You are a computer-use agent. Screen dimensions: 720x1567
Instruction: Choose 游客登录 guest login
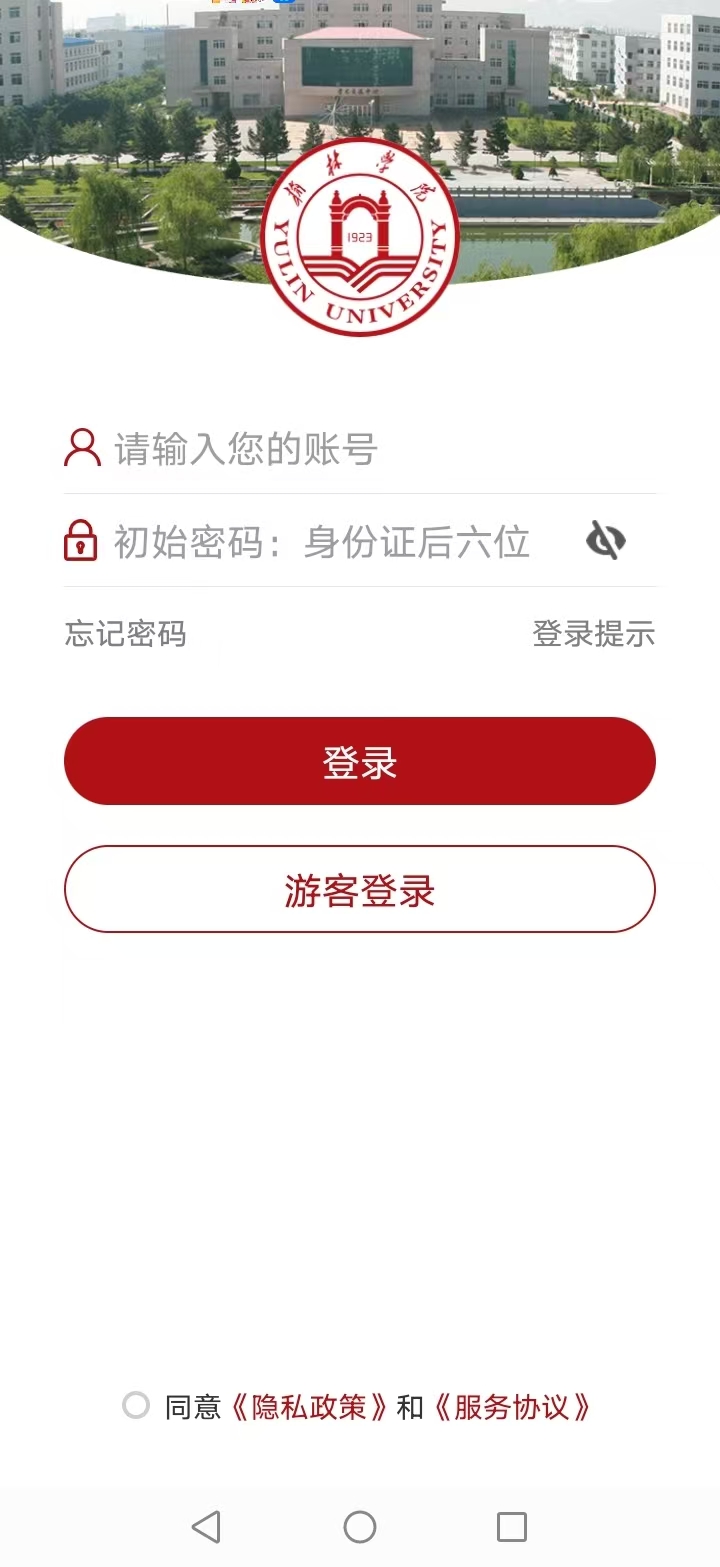[x=360, y=890]
